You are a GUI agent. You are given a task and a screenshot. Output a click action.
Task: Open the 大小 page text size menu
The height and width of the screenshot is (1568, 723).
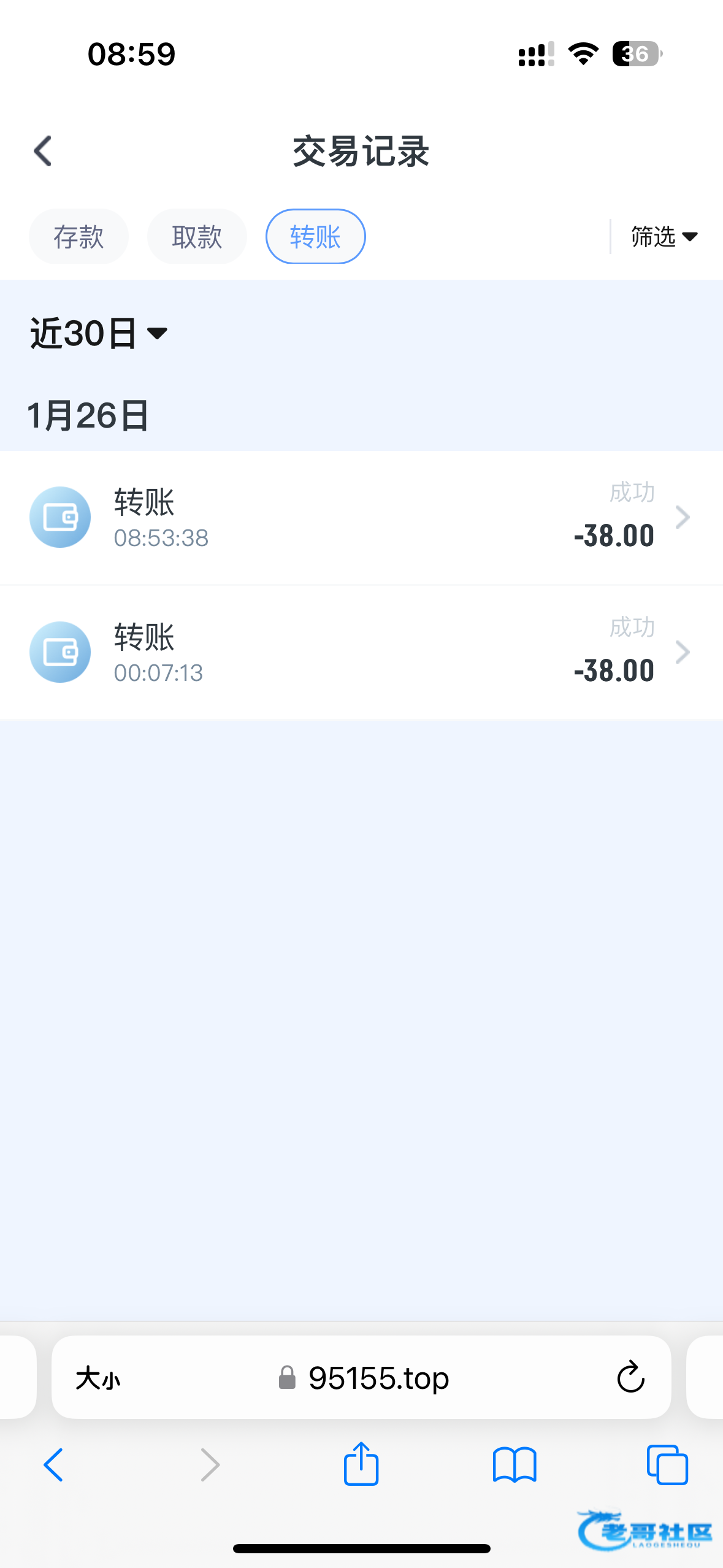98,1378
